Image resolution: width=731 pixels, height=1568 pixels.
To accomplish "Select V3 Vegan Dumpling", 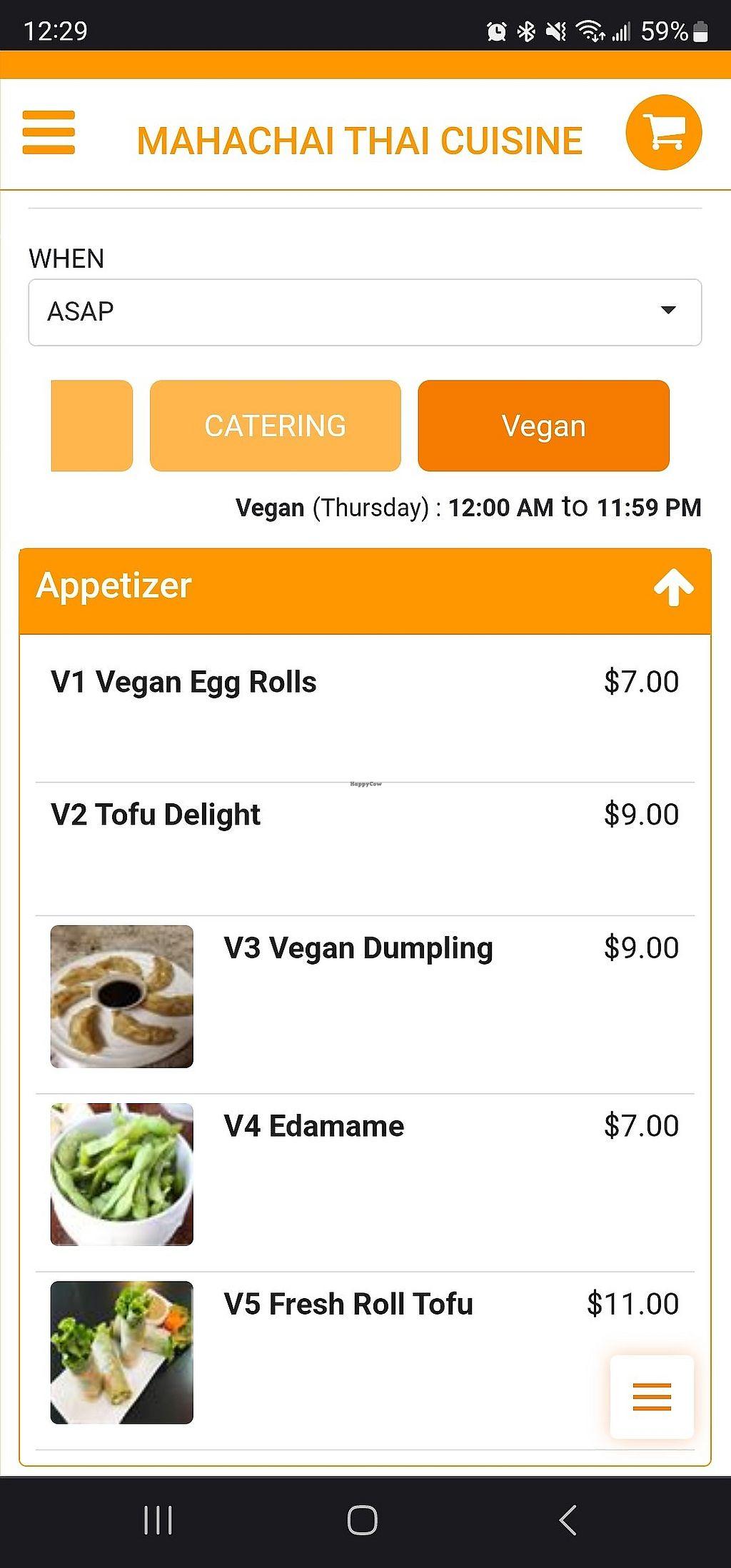I will coord(358,948).
